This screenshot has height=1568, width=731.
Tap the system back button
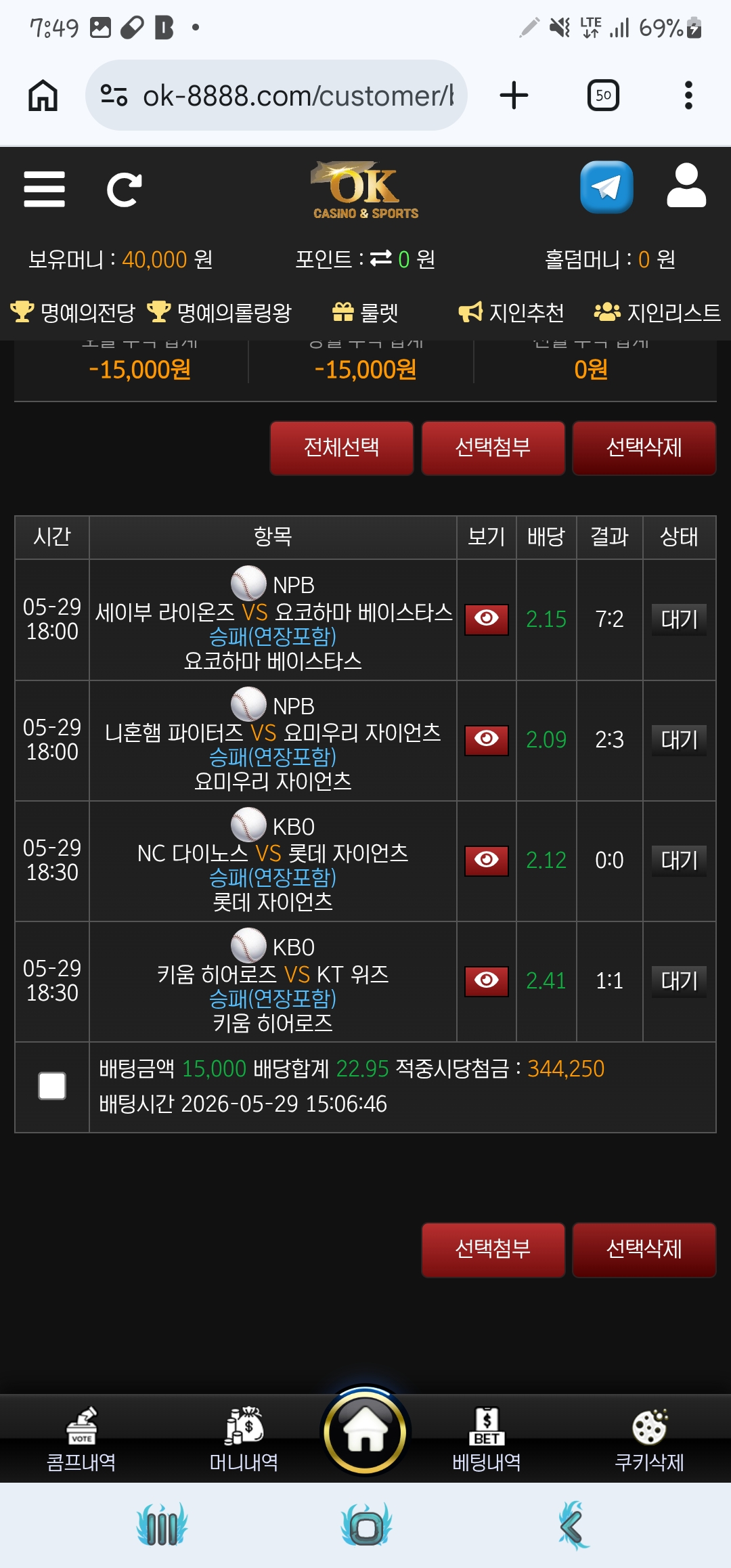(573, 1525)
